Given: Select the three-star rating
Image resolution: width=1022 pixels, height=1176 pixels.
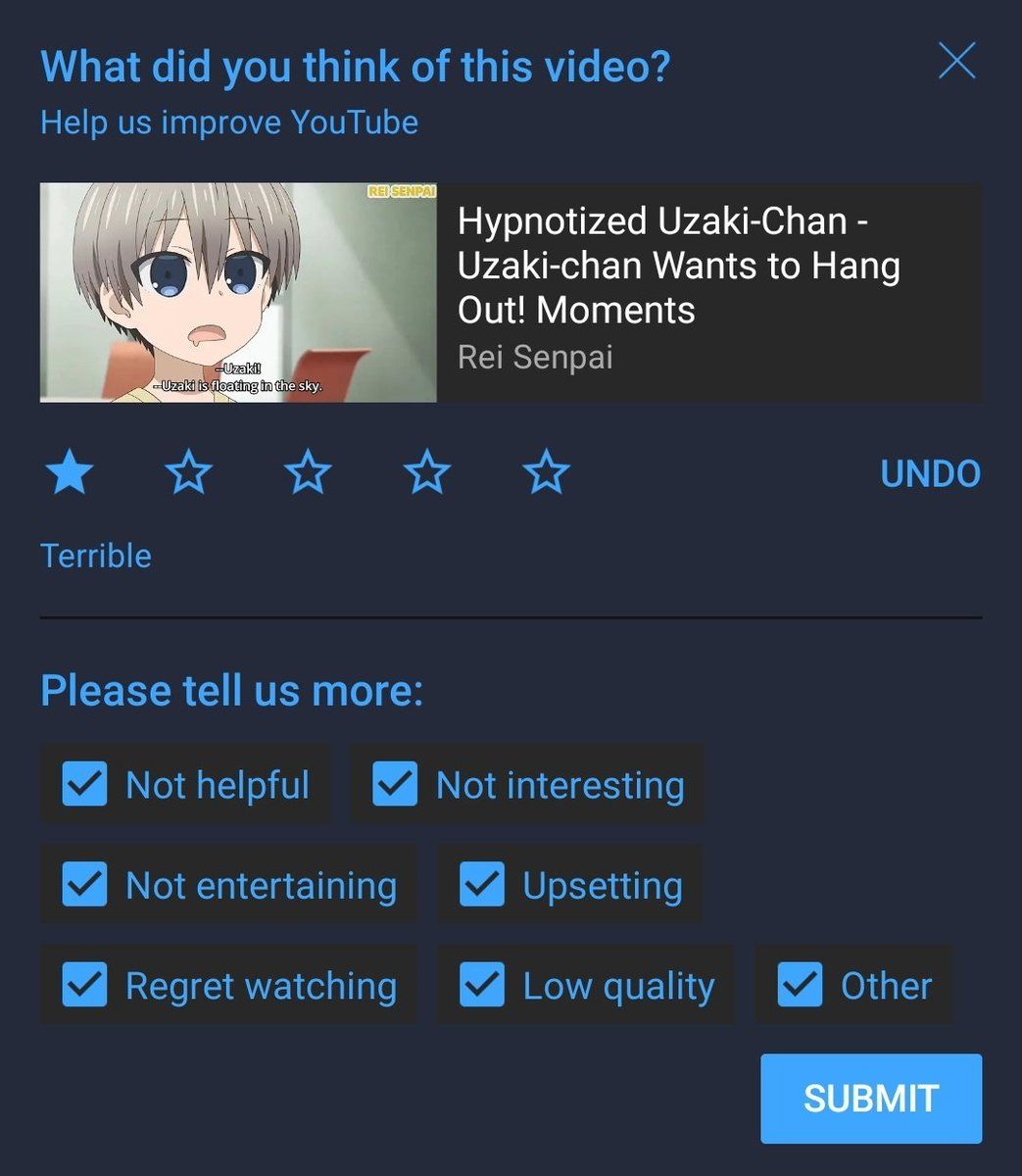Looking at the screenshot, I should pos(309,473).
